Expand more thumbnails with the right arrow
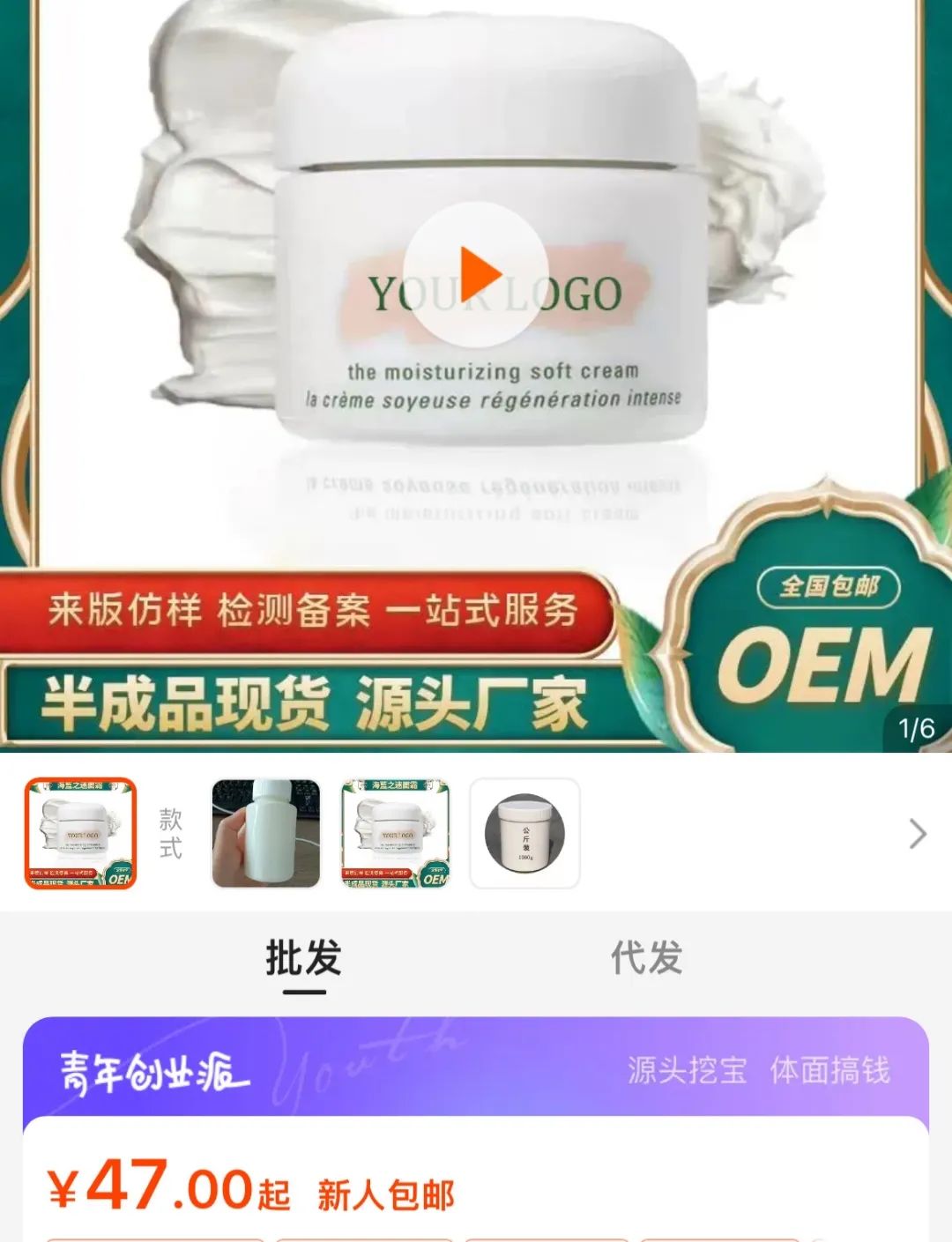This screenshot has width=952, height=1242. (919, 833)
